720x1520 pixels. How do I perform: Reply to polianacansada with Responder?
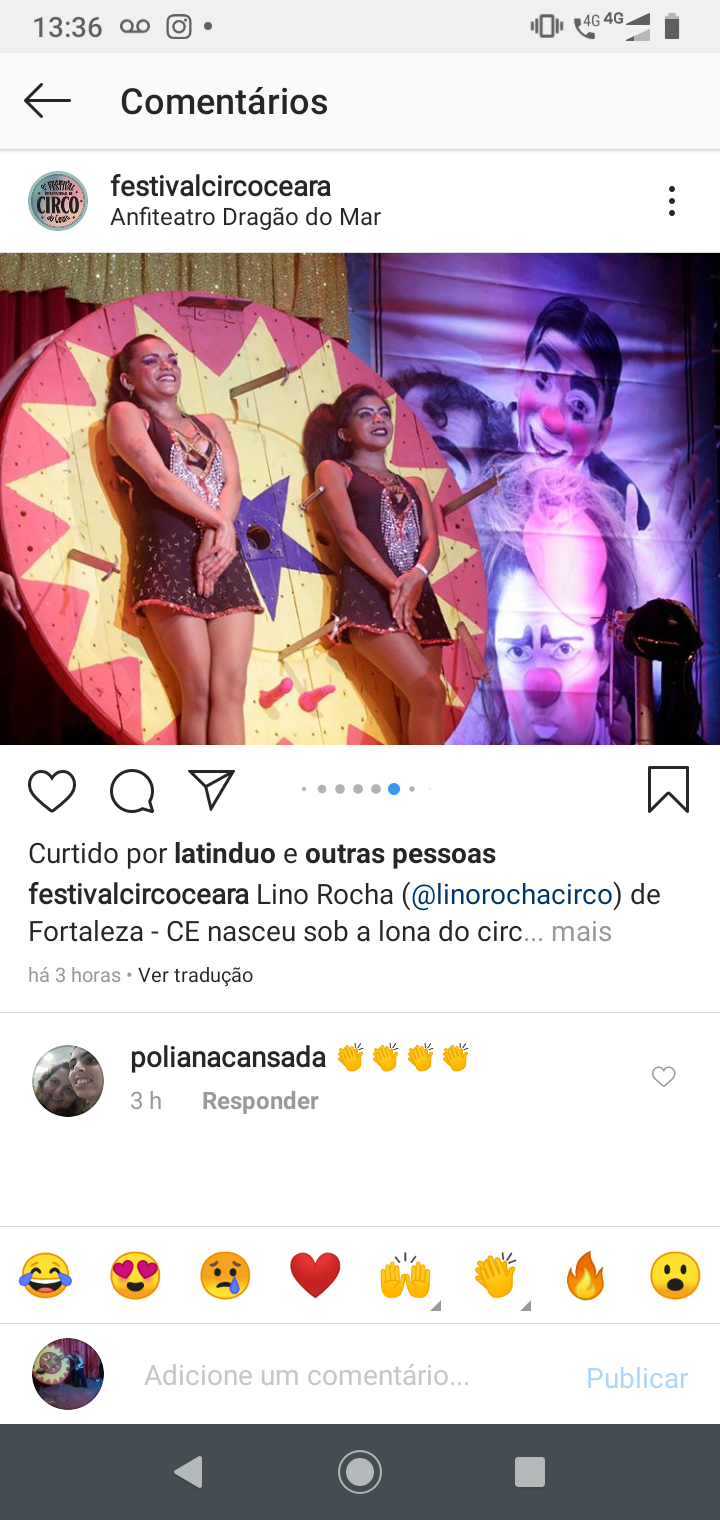tap(260, 1101)
